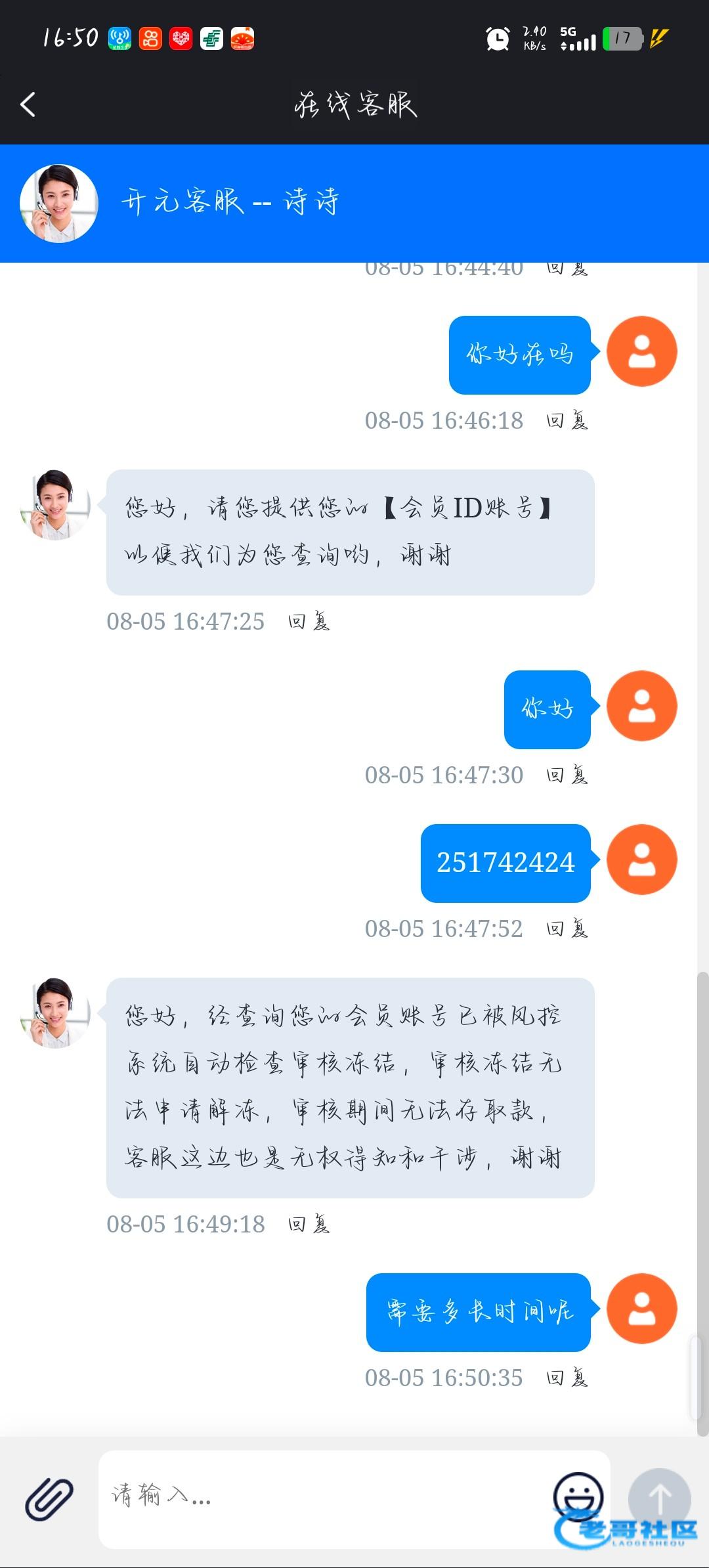This screenshot has height=1568, width=709.
Task: Open the attachment paperclip icon
Action: [49, 1499]
